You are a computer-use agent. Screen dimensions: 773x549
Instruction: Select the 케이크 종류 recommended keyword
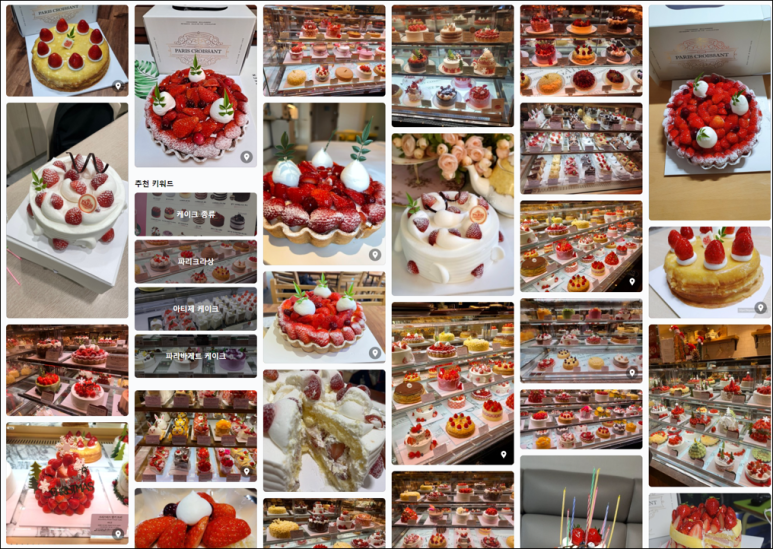pos(195,214)
